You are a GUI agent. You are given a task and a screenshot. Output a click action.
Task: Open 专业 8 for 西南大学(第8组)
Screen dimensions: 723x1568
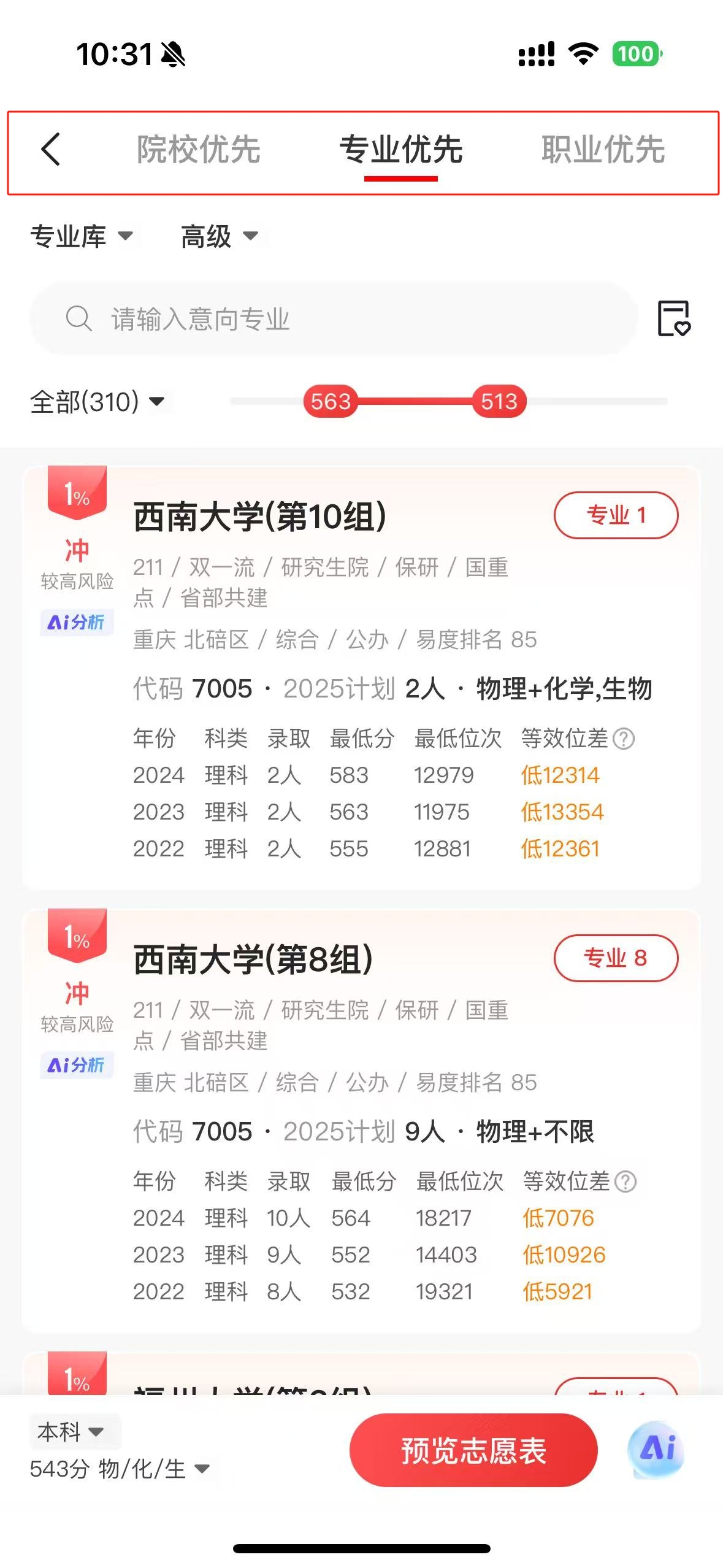616,958
